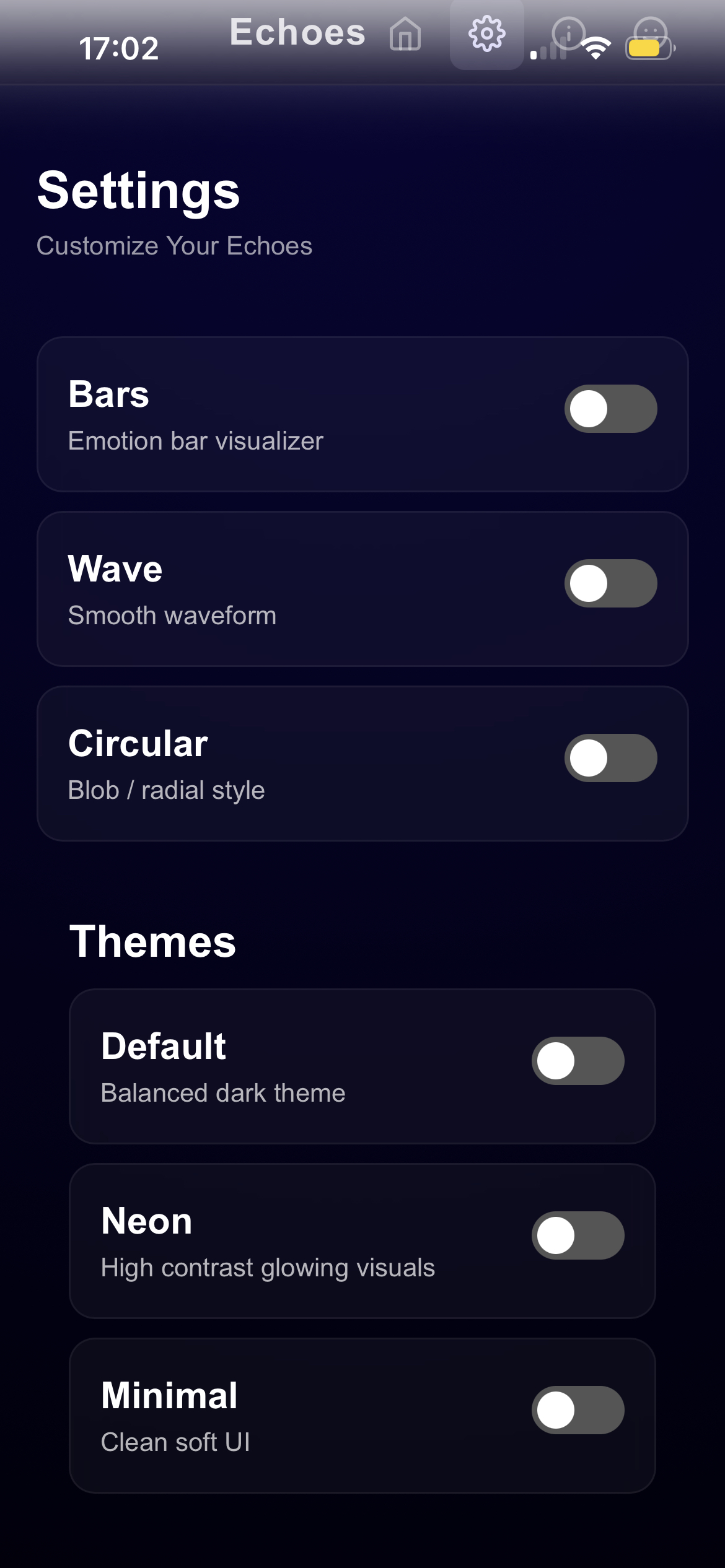Turn on the Wave smooth waveform toggle
725x1568 pixels.
610,583
